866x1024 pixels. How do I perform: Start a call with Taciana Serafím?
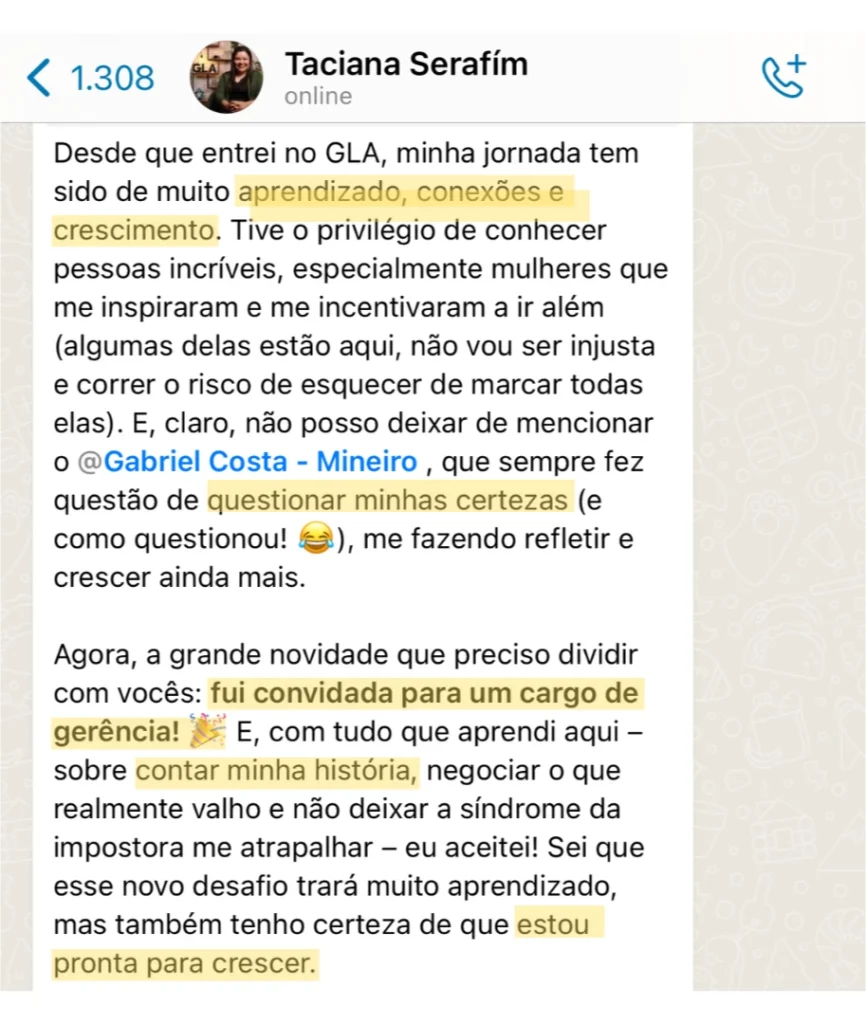coord(783,76)
